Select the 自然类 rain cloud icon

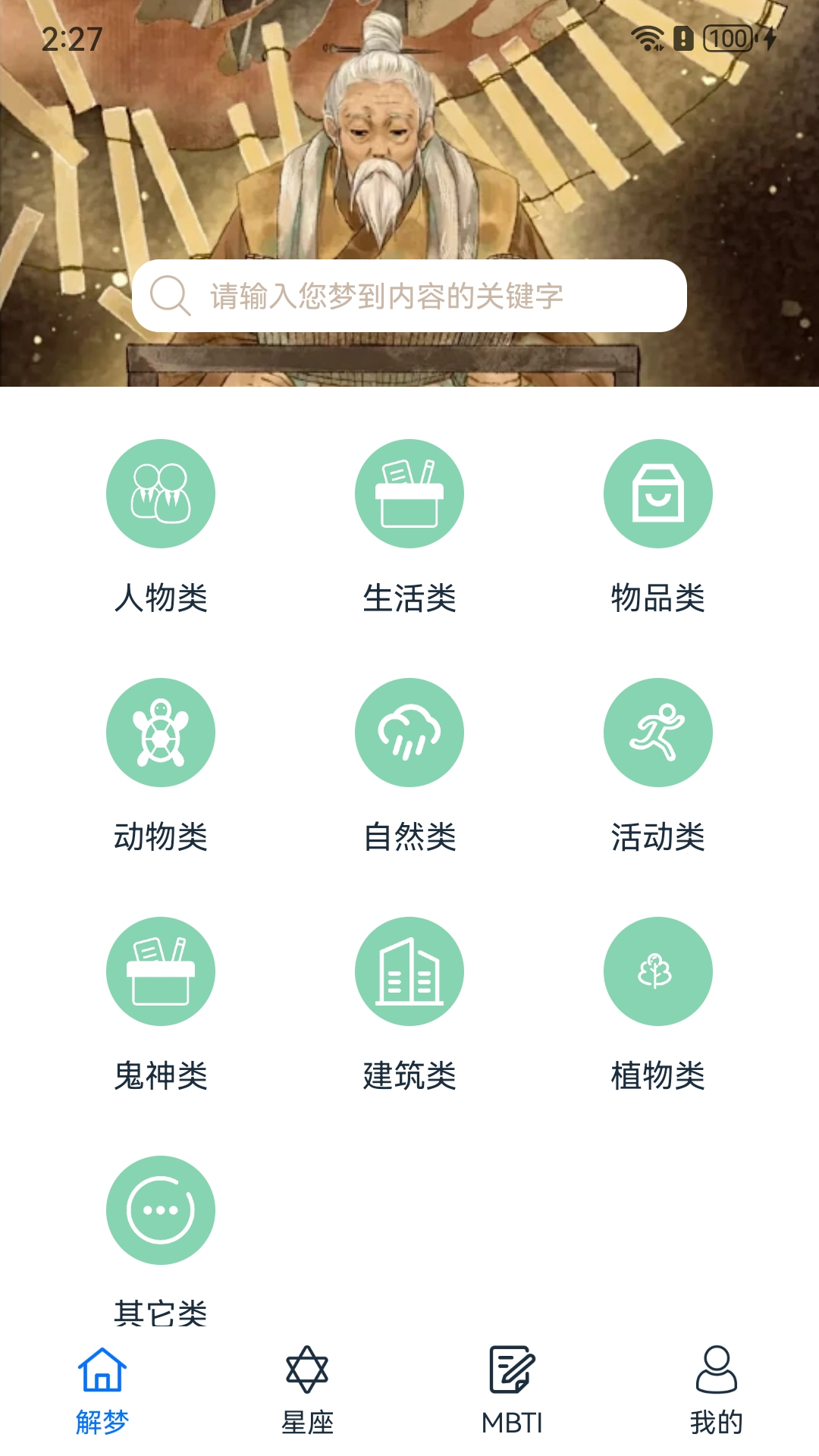pos(409,733)
